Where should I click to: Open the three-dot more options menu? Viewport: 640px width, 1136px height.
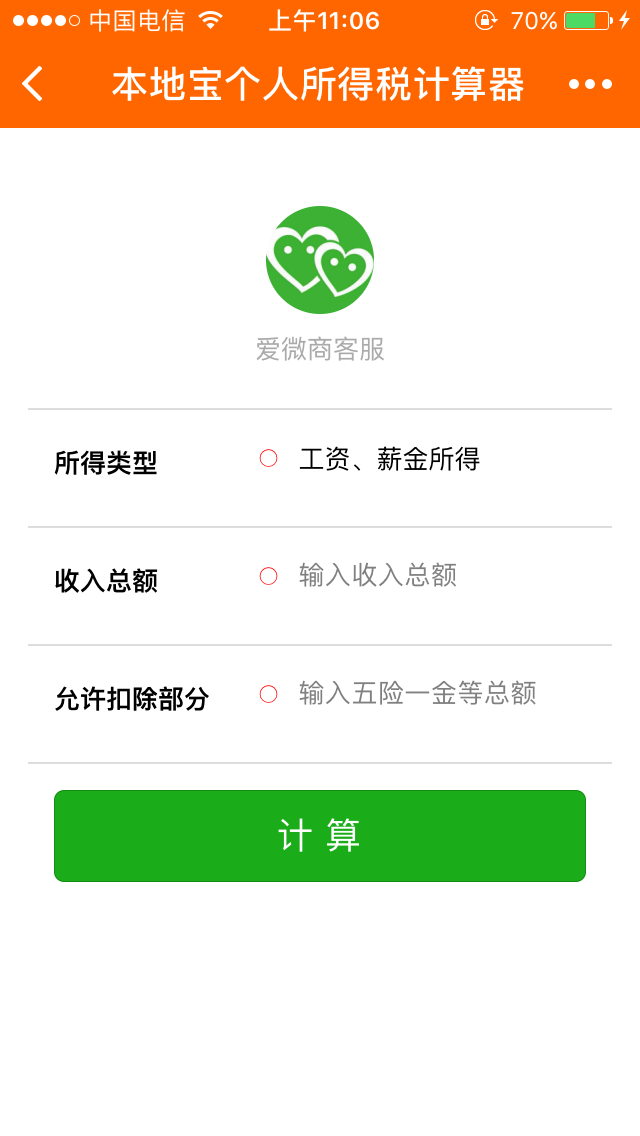(x=590, y=84)
